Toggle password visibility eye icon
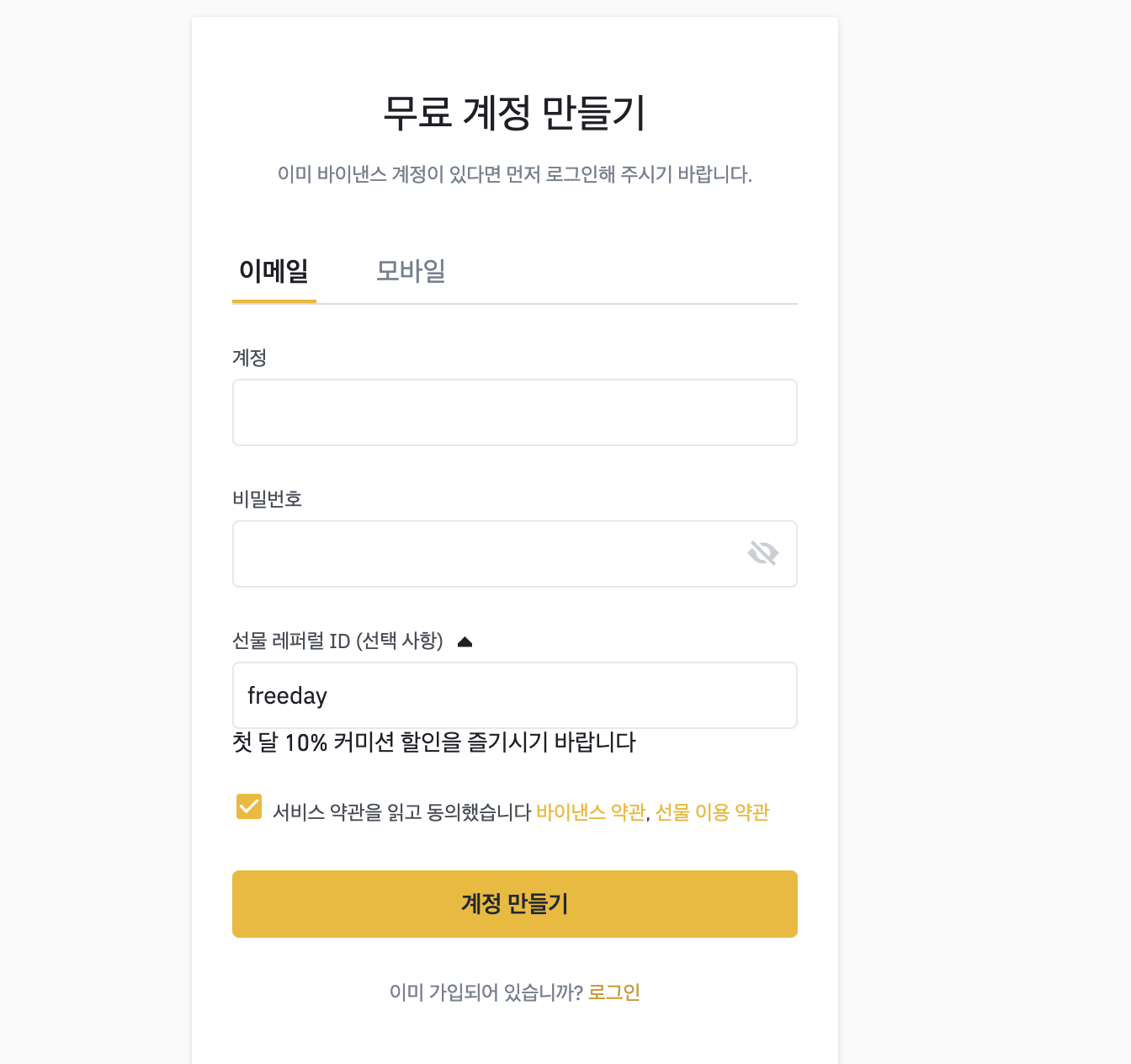This screenshot has height=1064, width=1131. (762, 553)
